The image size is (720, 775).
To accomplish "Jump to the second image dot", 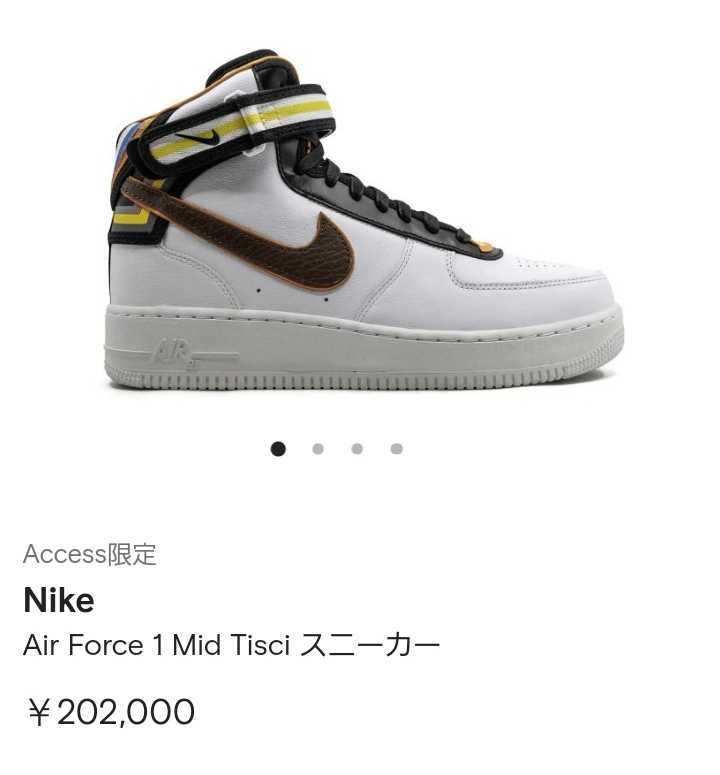I will click(318, 449).
